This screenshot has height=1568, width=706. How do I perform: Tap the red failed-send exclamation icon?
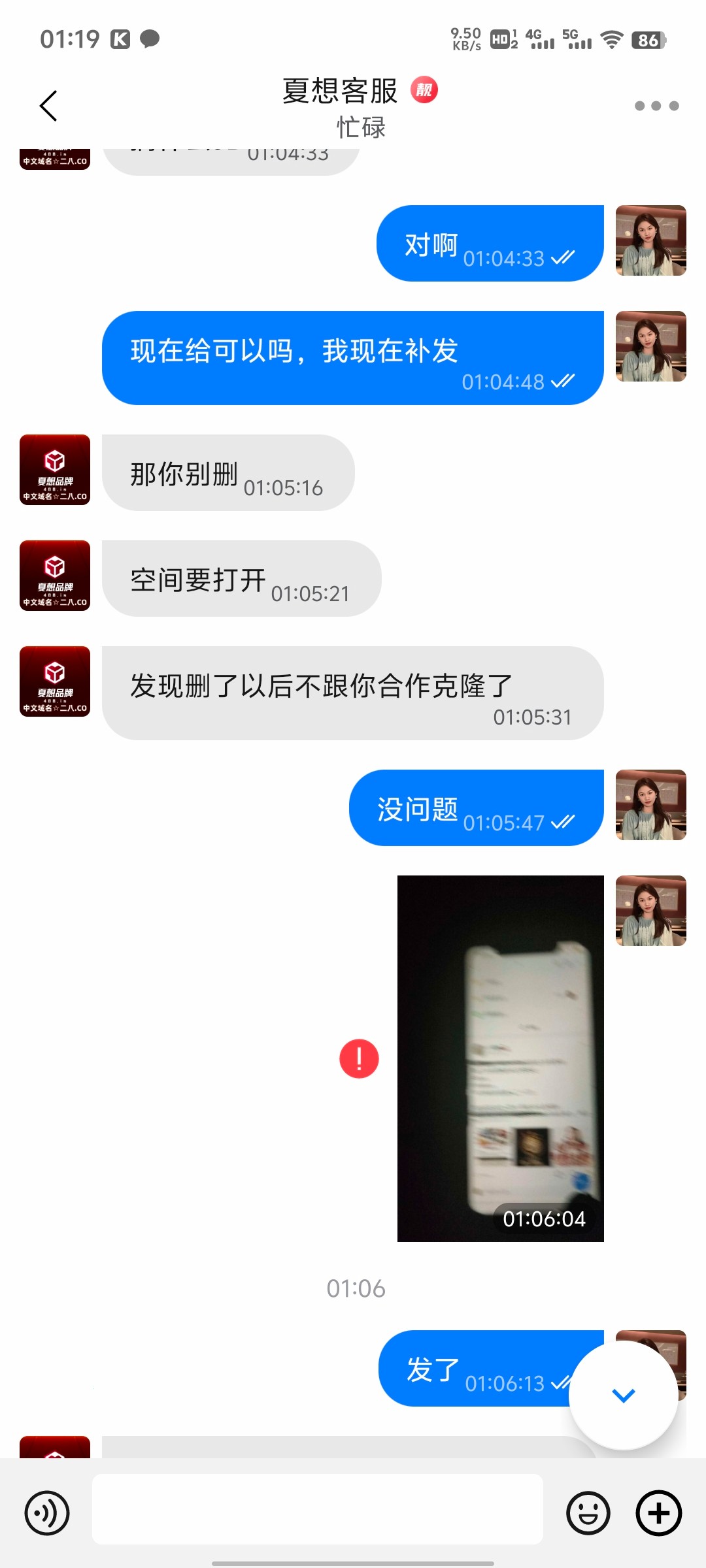coord(359,1058)
